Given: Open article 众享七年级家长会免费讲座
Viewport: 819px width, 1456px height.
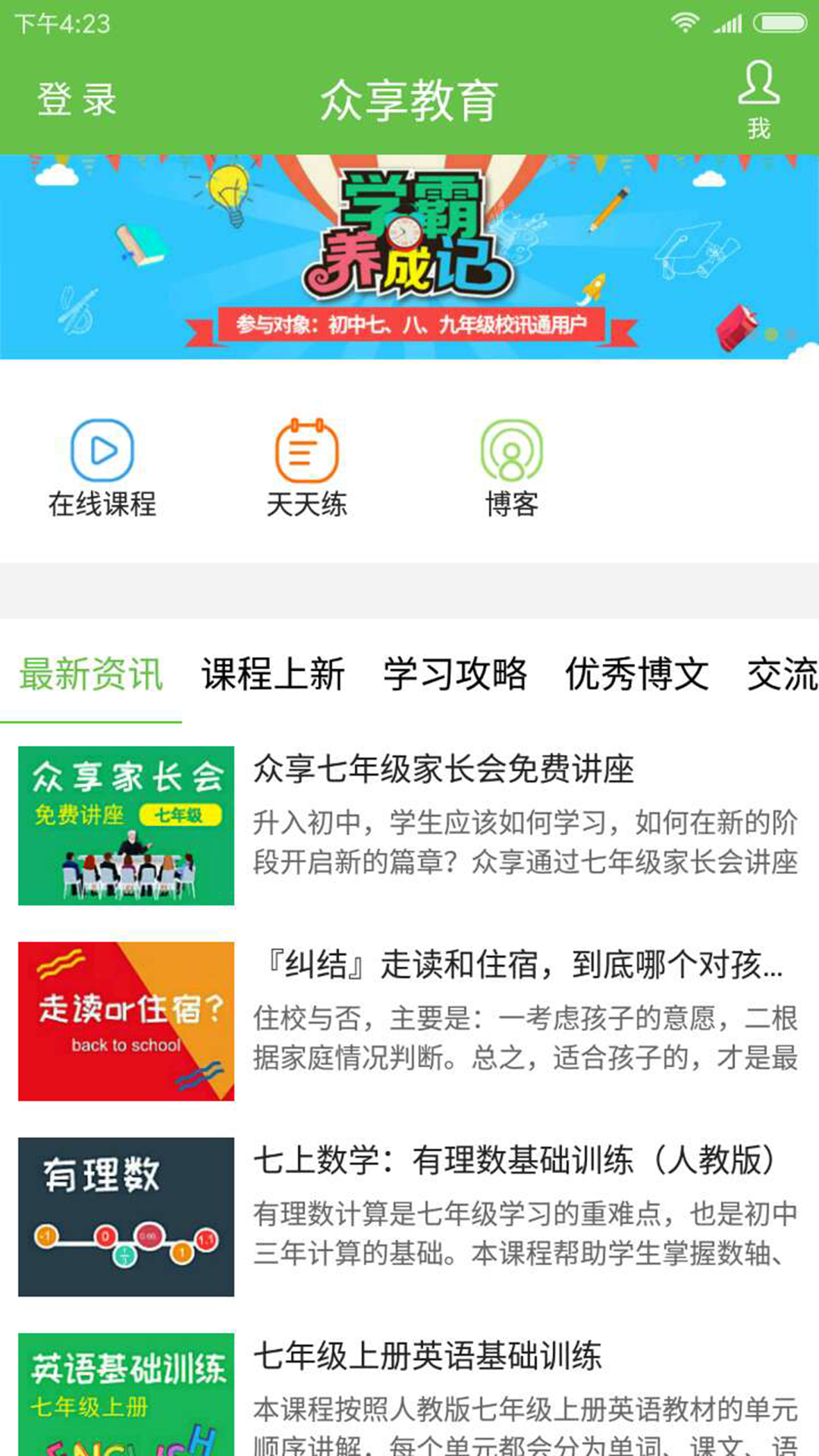Looking at the screenshot, I should click(x=444, y=769).
